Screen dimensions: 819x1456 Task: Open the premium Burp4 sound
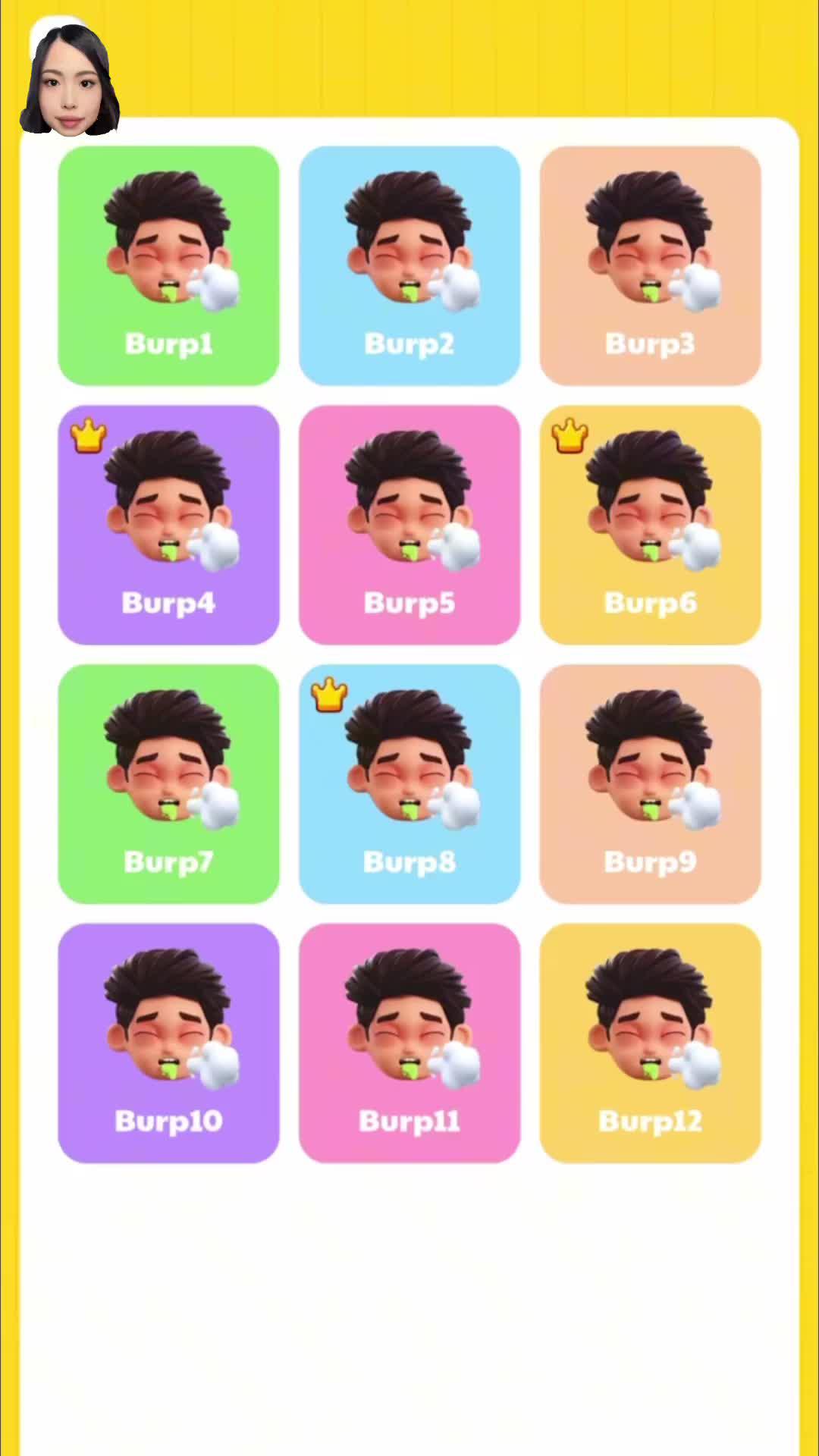pyautogui.click(x=168, y=525)
